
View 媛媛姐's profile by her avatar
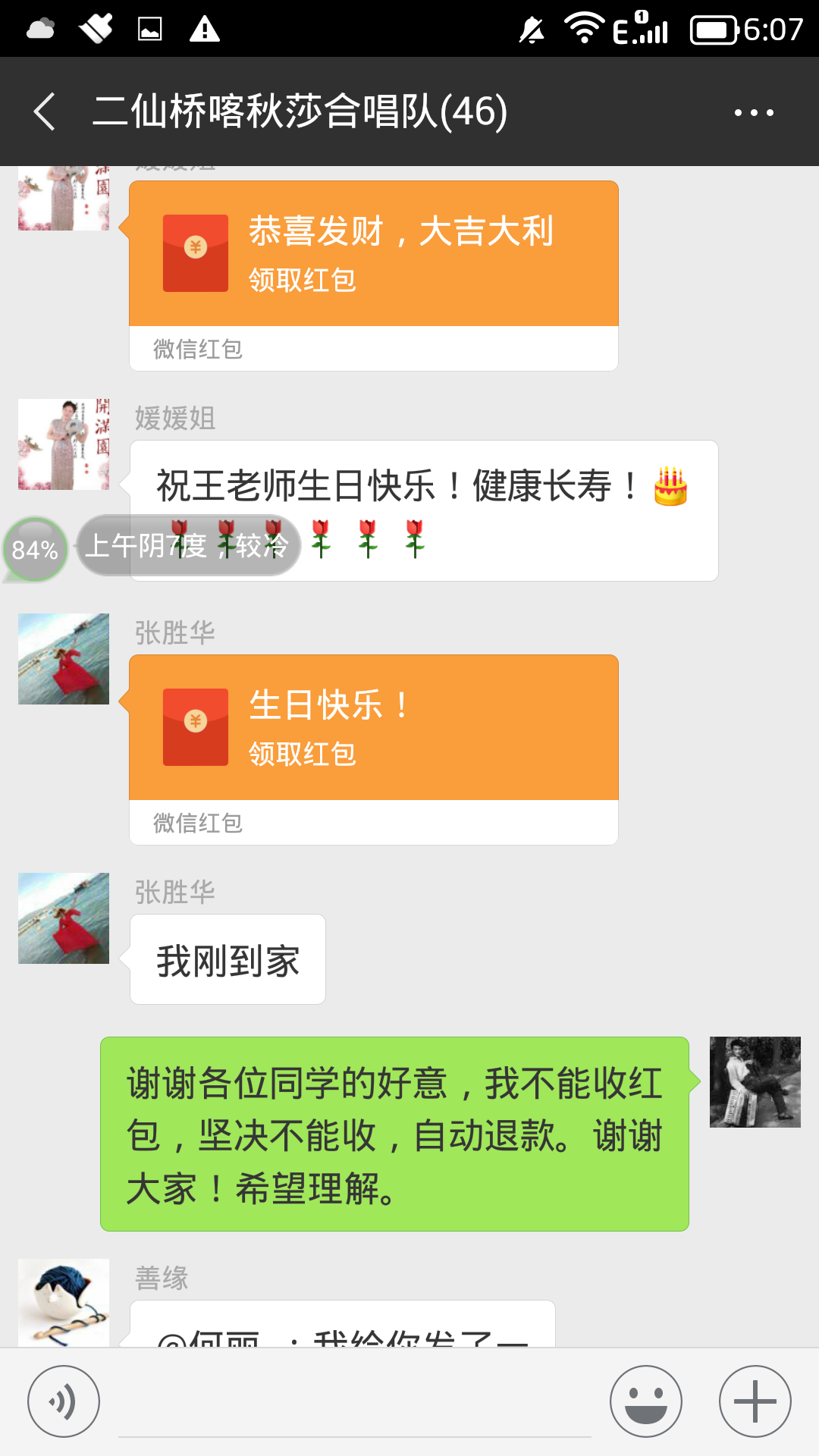click(x=64, y=444)
